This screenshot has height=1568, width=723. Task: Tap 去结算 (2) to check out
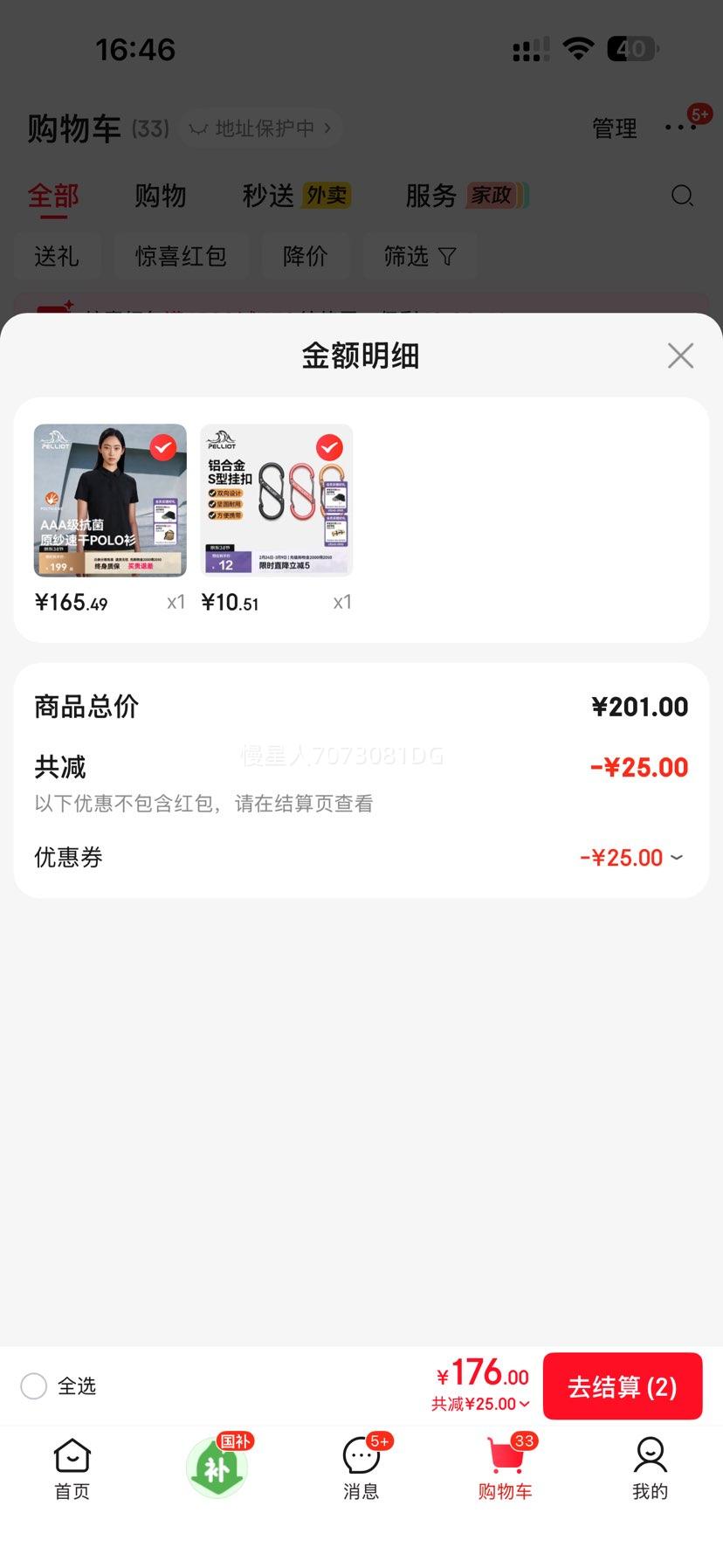(622, 1385)
